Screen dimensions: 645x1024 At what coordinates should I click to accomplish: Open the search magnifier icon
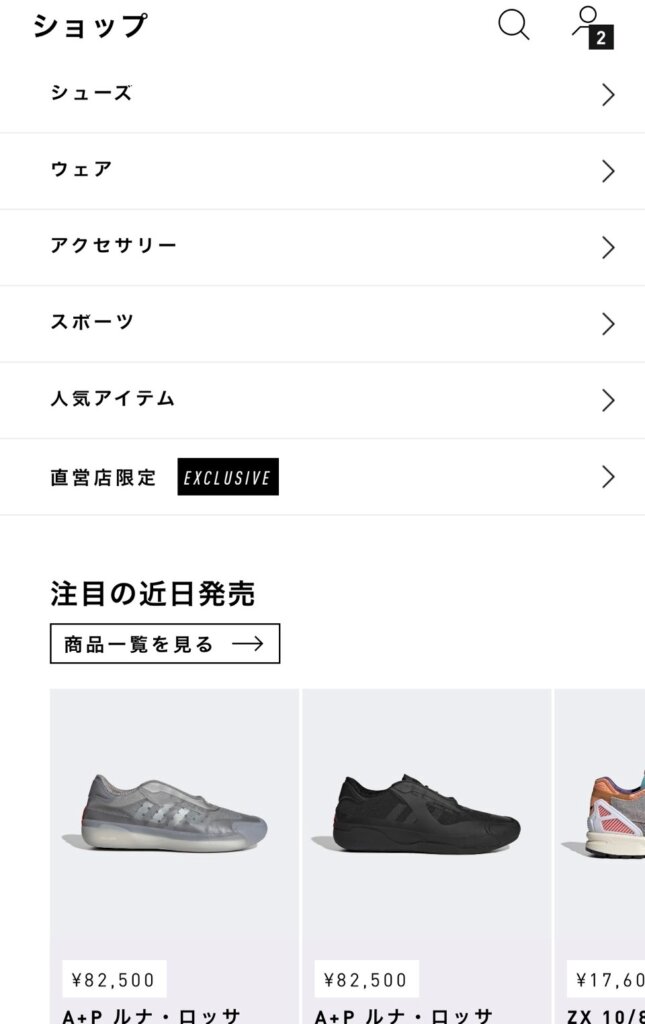point(513,24)
